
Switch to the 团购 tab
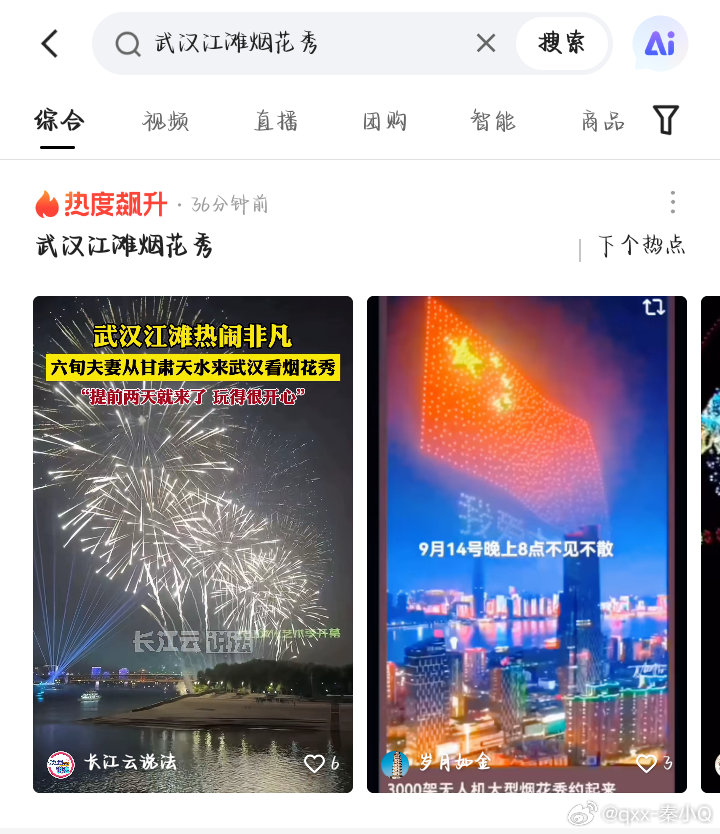coord(385,121)
